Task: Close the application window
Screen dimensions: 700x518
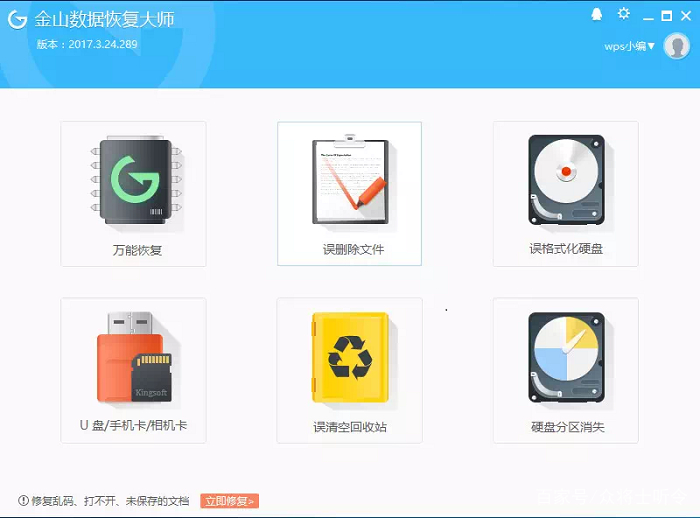Action: coord(686,15)
